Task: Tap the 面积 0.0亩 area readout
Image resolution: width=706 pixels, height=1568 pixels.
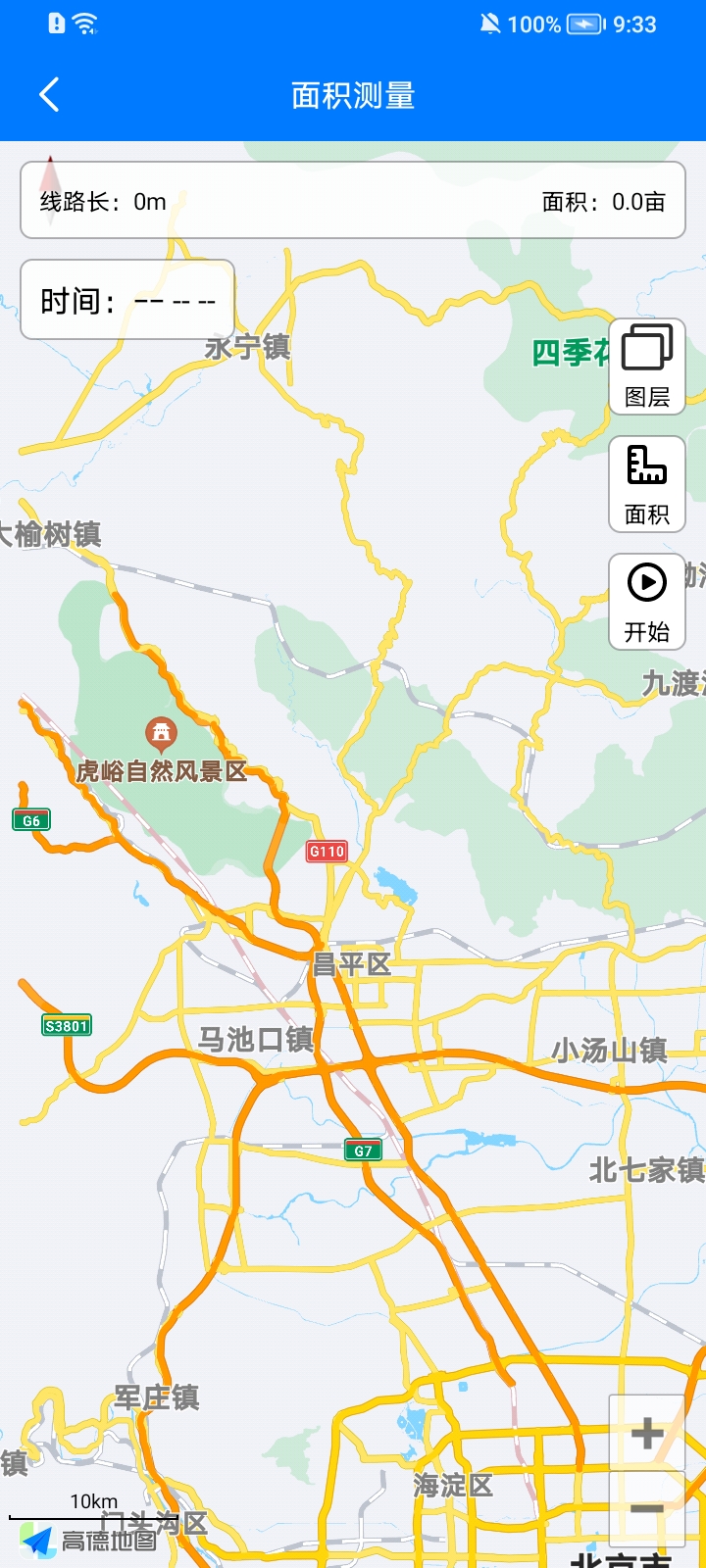Action: pos(603,202)
